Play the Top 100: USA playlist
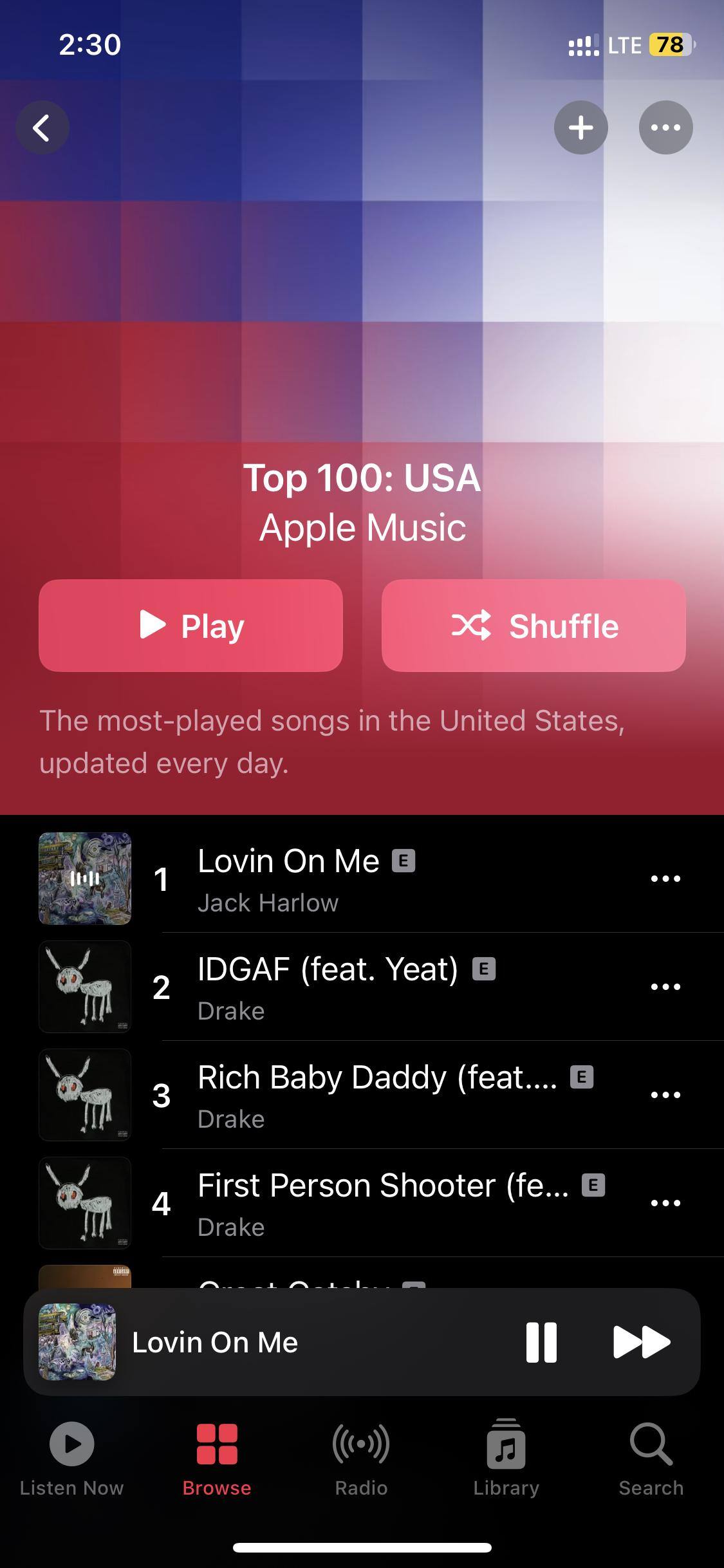Viewport: 724px width, 1568px height. click(x=190, y=626)
